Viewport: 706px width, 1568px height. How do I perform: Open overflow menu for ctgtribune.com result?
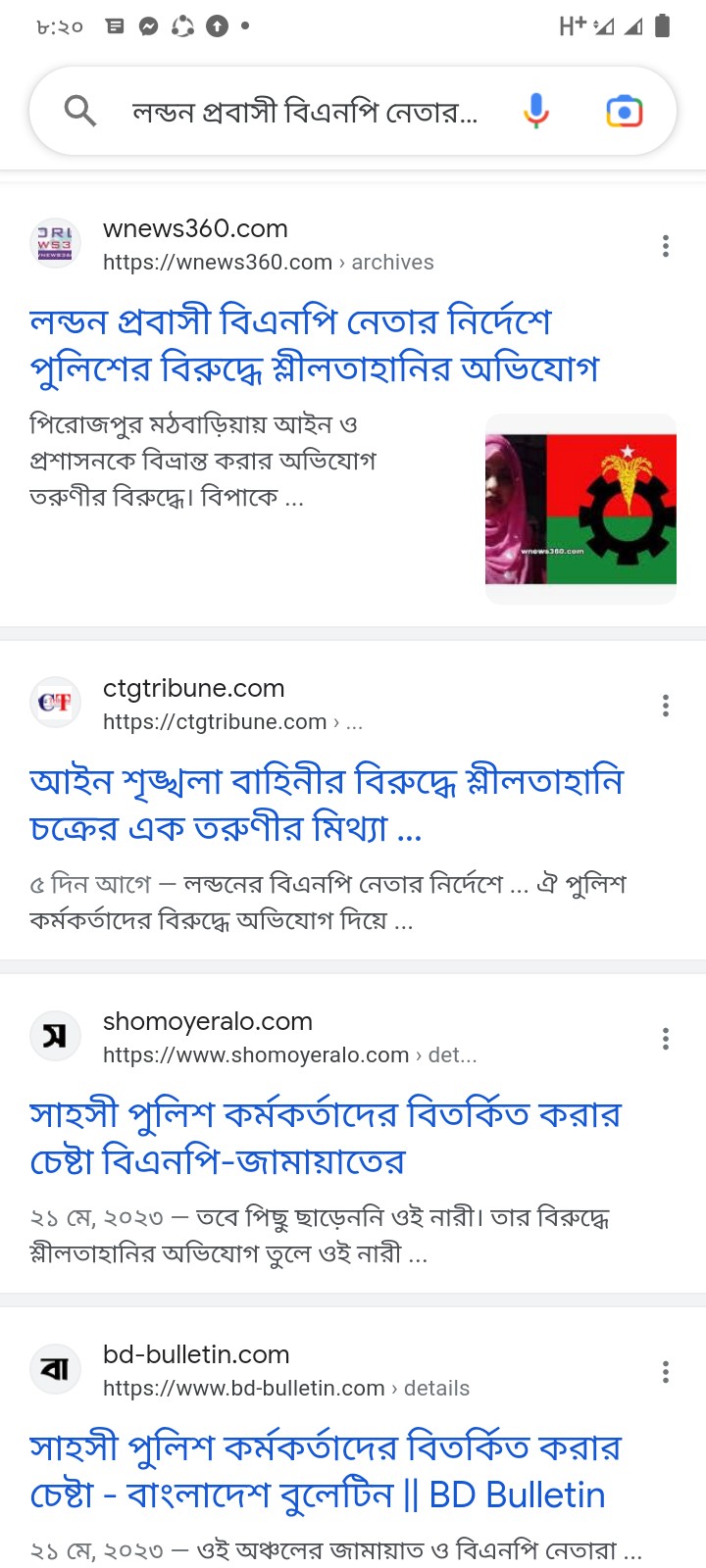[x=666, y=706]
